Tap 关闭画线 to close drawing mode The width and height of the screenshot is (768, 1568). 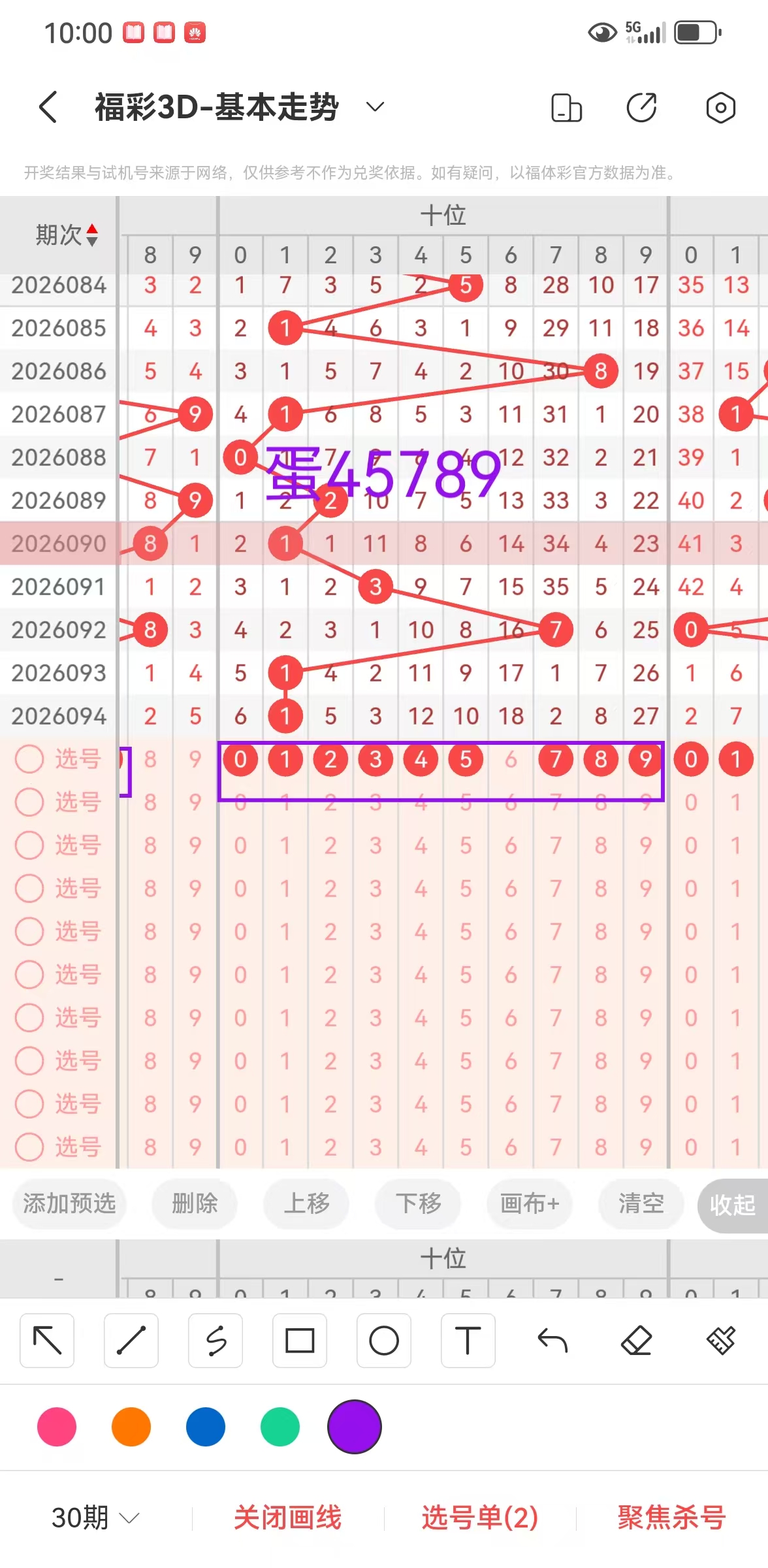(x=287, y=1517)
